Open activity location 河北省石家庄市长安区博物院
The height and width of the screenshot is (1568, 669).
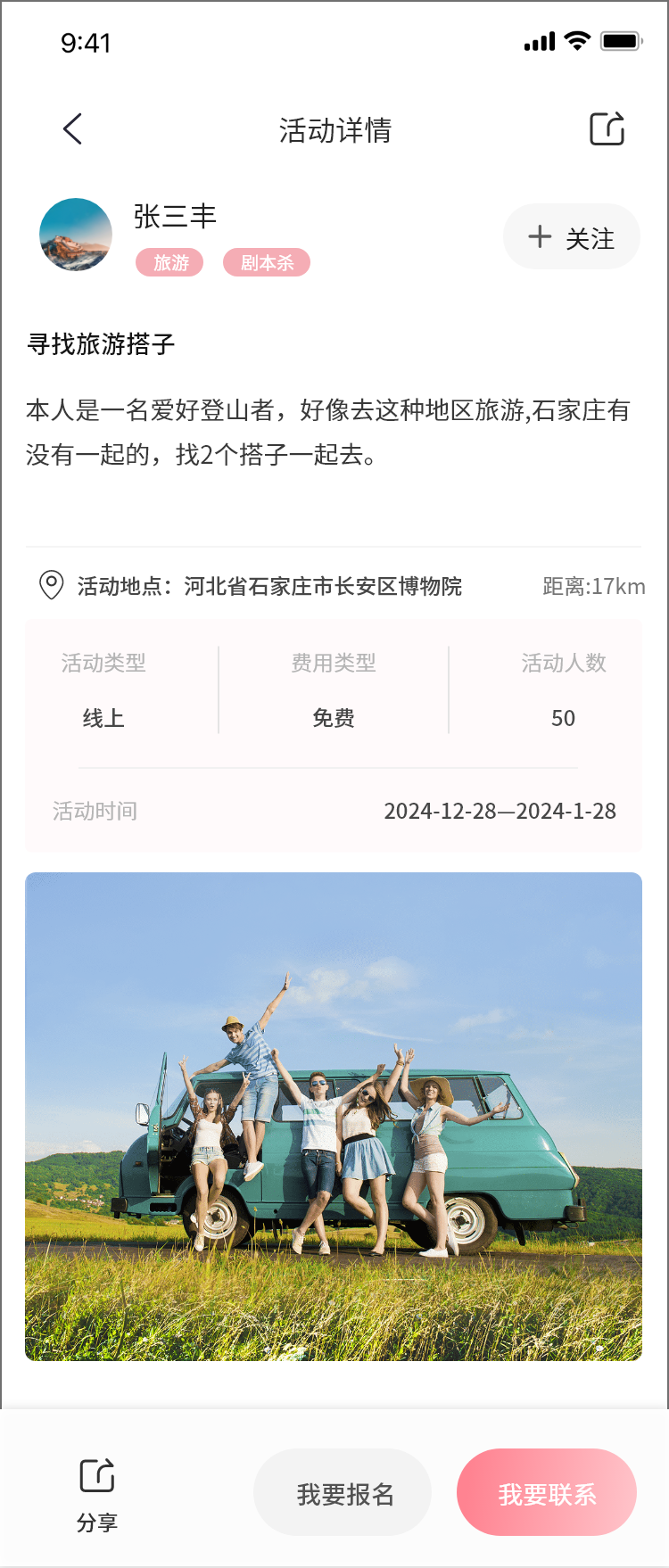point(268,586)
